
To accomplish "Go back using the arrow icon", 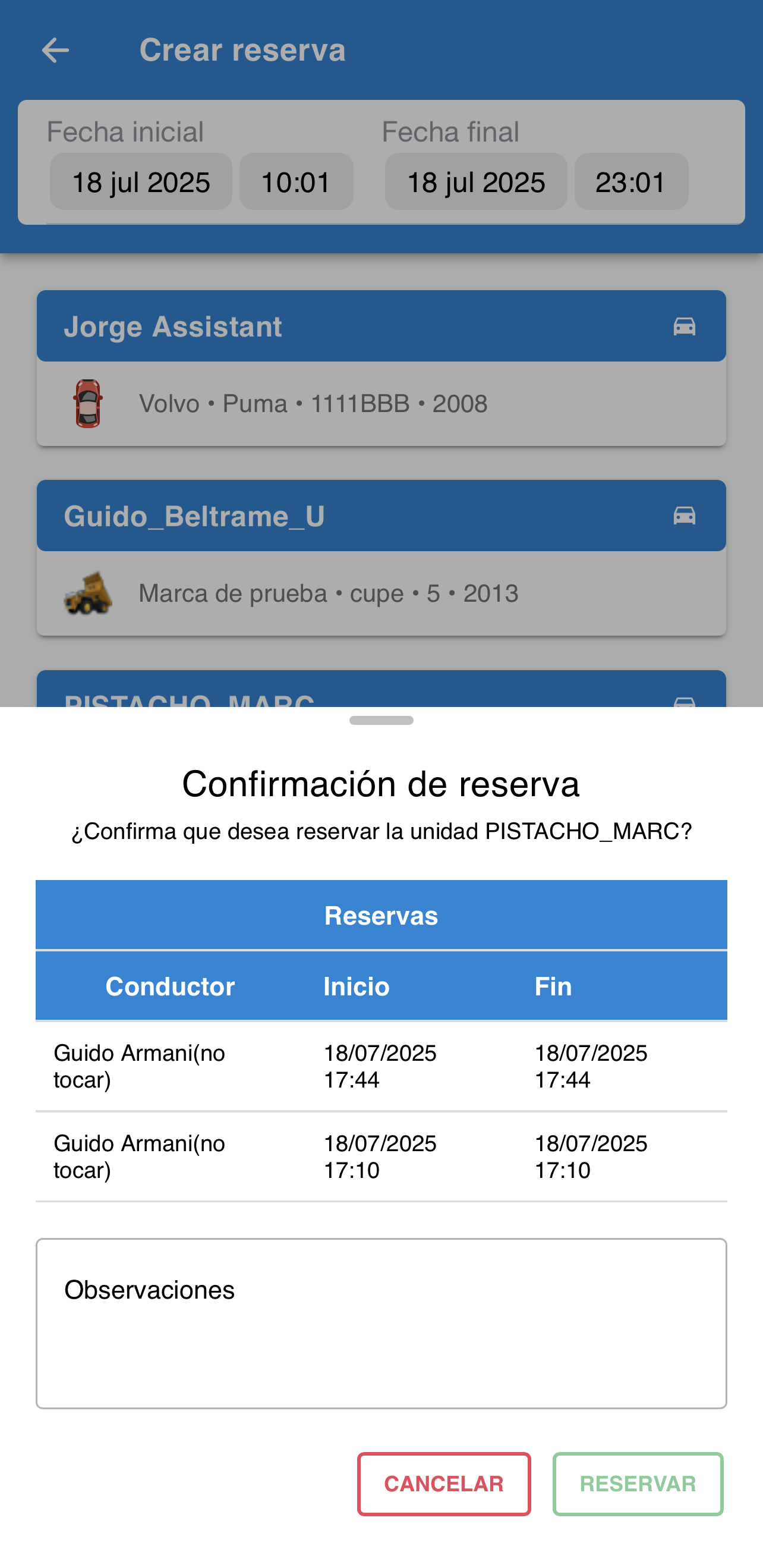I will 55,50.
